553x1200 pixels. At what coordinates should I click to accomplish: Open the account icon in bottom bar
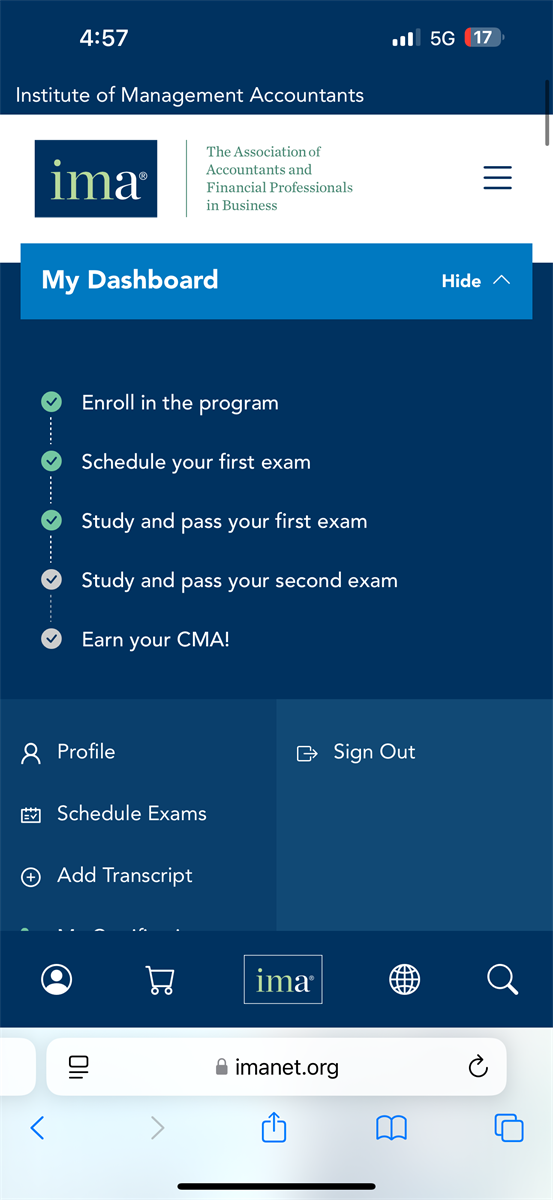pyautogui.click(x=57, y=979)
